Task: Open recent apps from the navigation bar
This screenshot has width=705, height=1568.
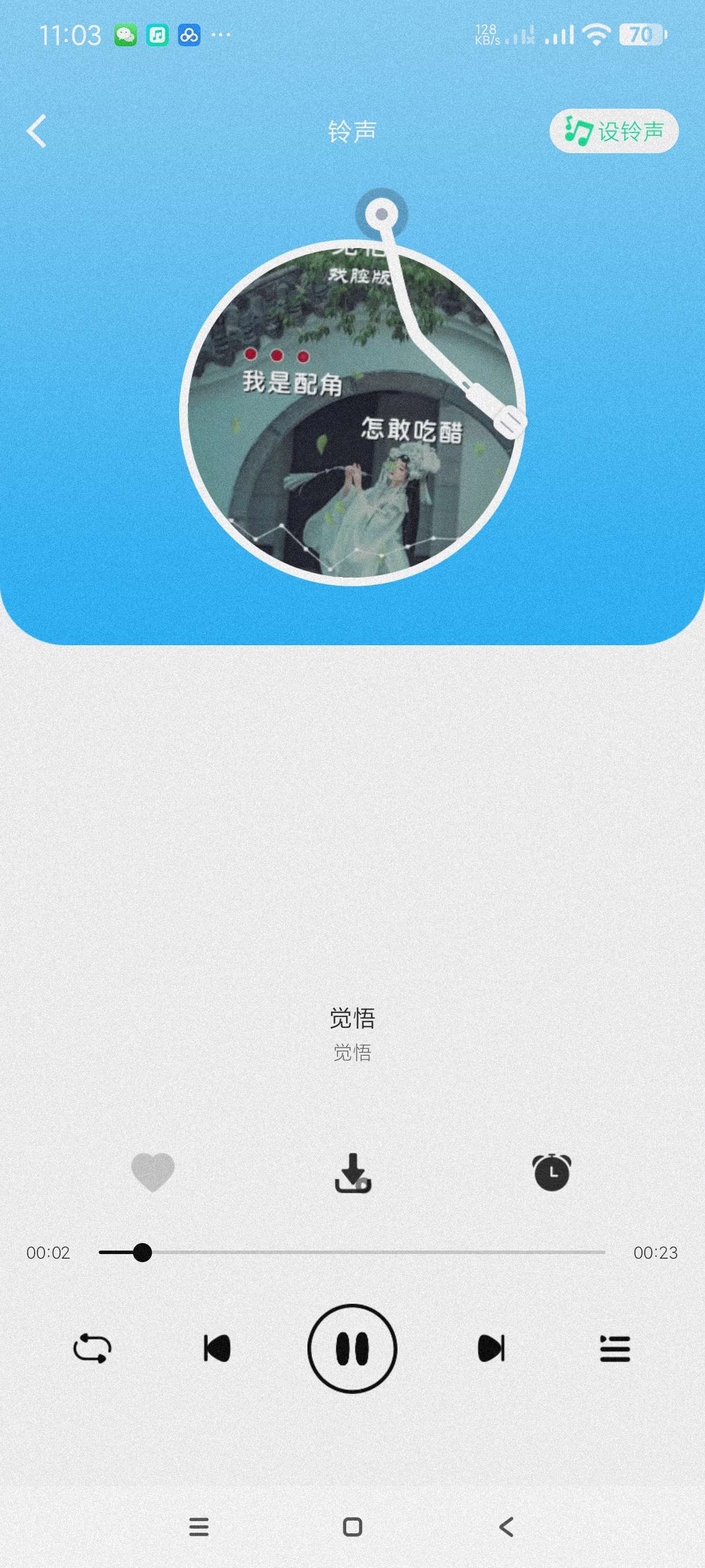Action: tap(199, 1526)
